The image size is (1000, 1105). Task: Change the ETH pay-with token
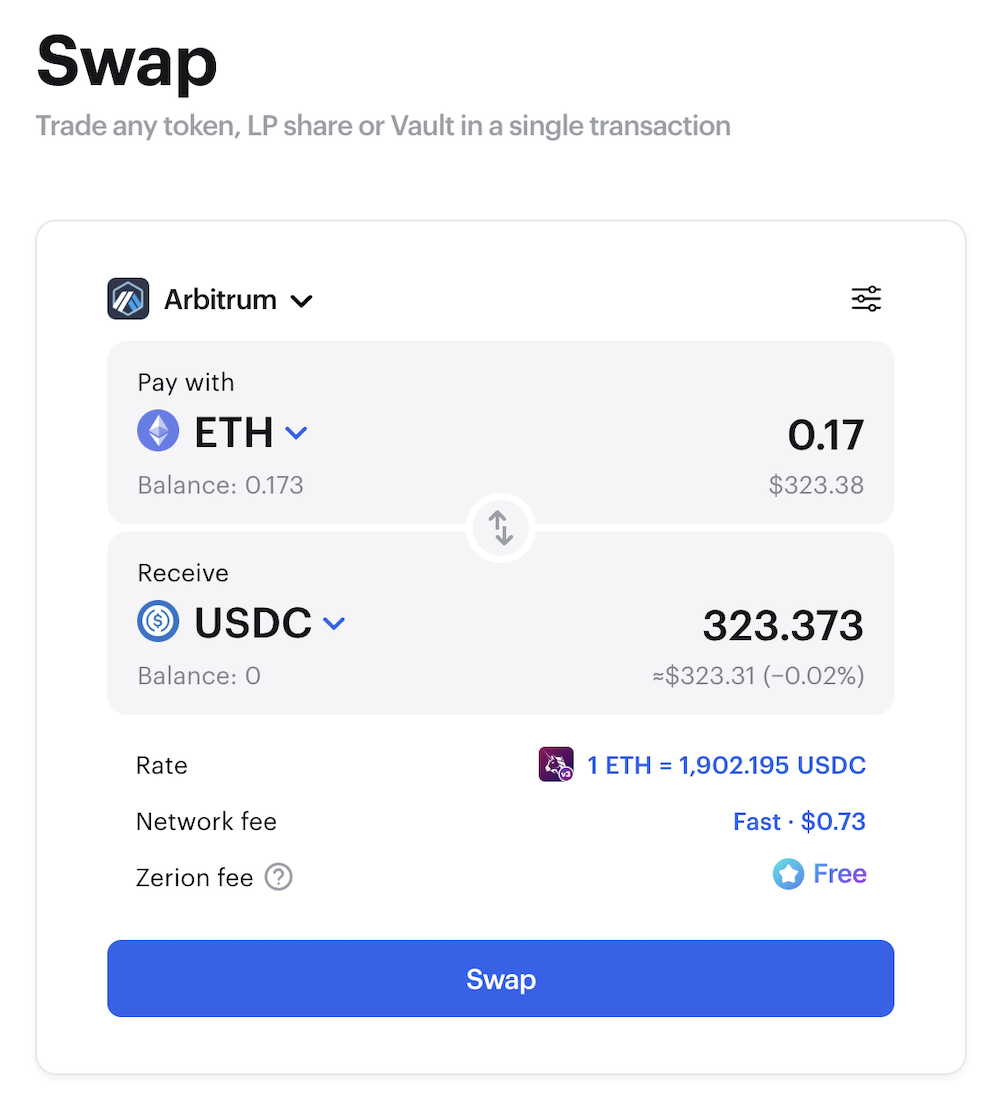click(x=223, y=433)
